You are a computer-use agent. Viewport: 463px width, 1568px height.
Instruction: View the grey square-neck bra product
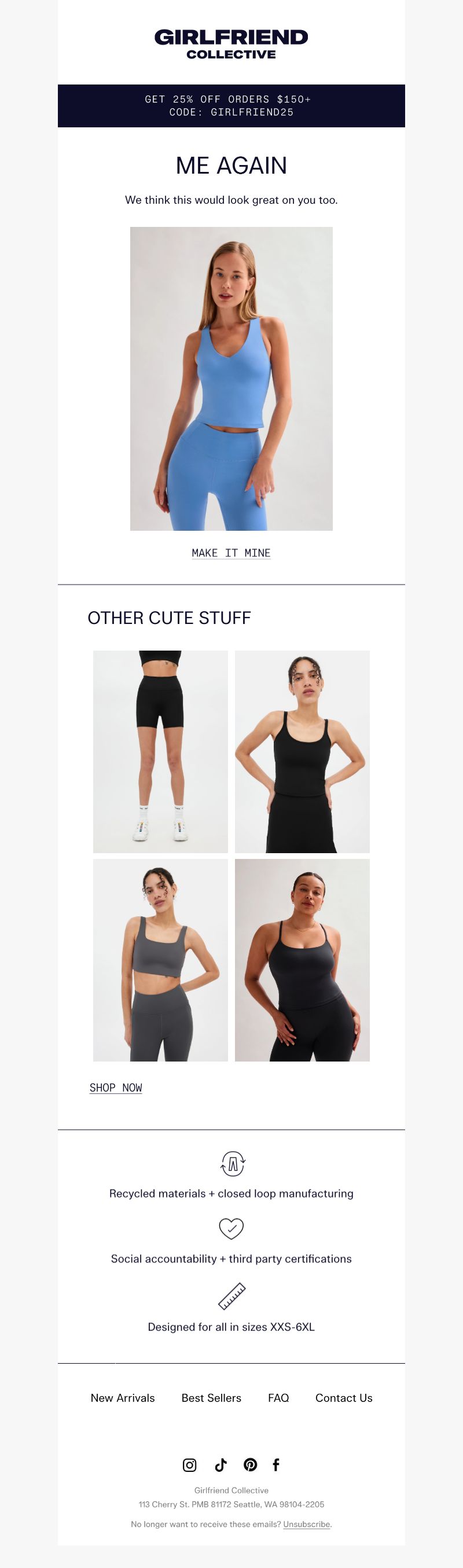tap(160, 960)
